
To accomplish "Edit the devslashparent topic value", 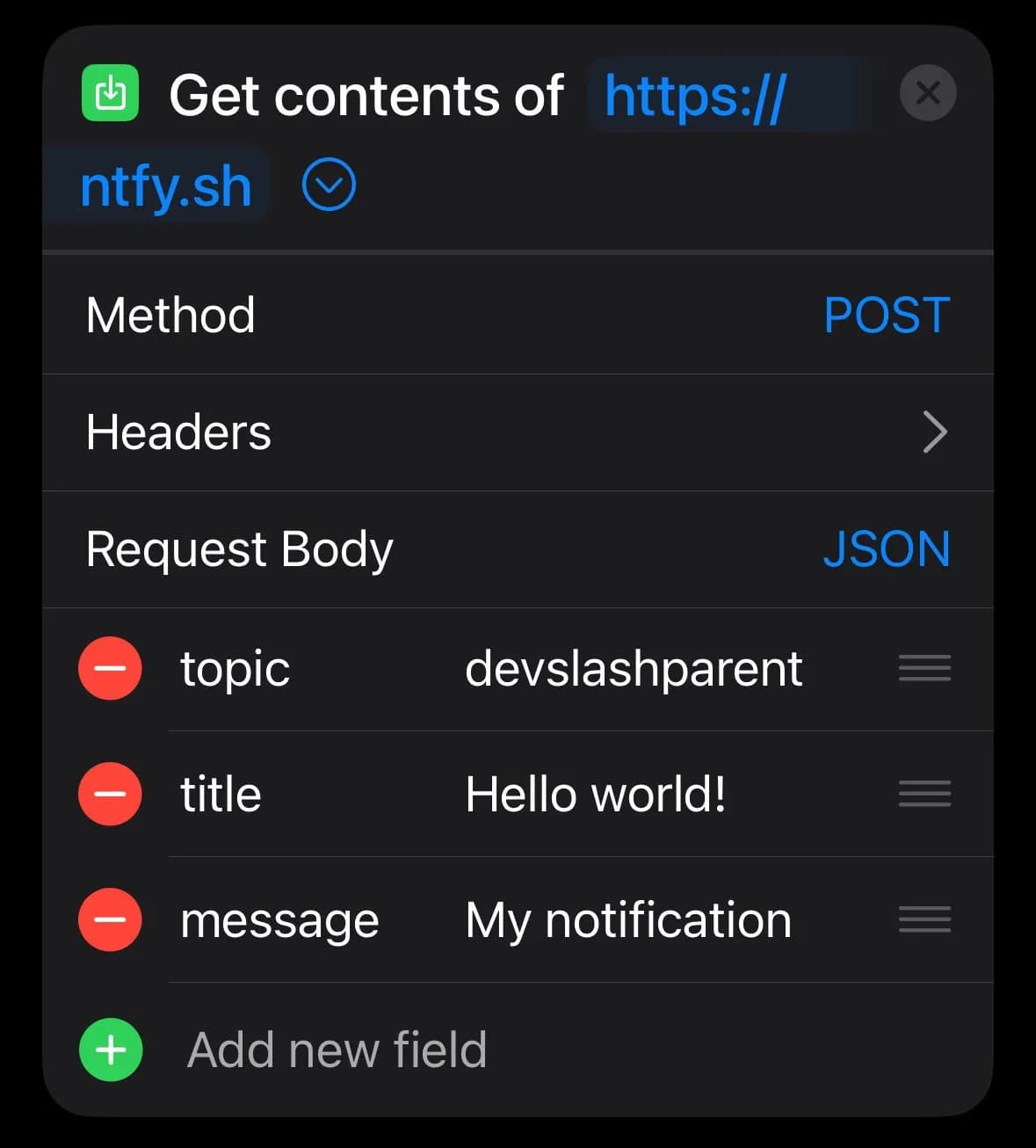I will click(634, 668).
